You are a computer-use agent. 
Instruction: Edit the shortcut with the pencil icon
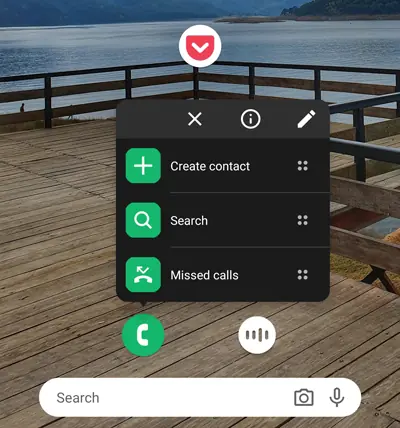[306, 119]
